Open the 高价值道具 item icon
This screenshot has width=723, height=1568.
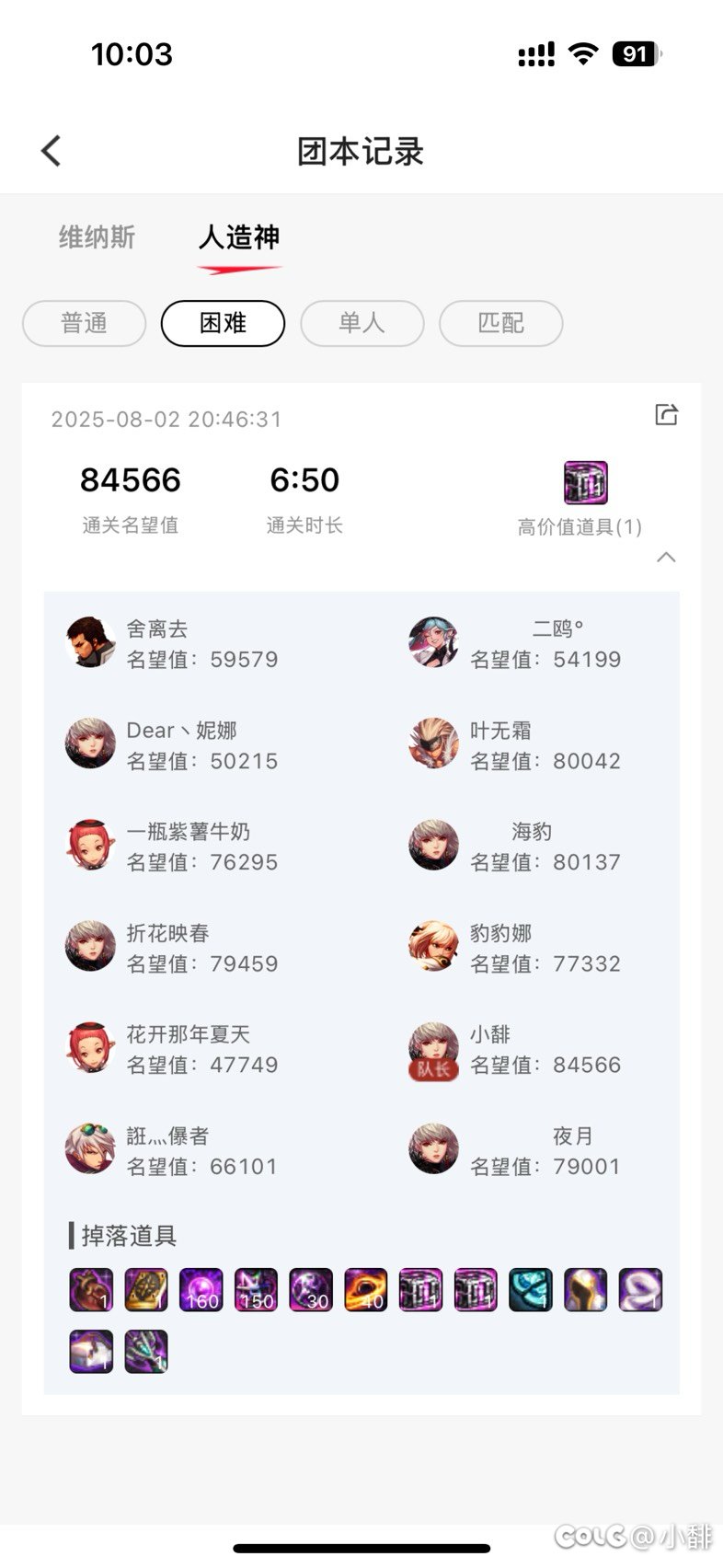[585, 482]
